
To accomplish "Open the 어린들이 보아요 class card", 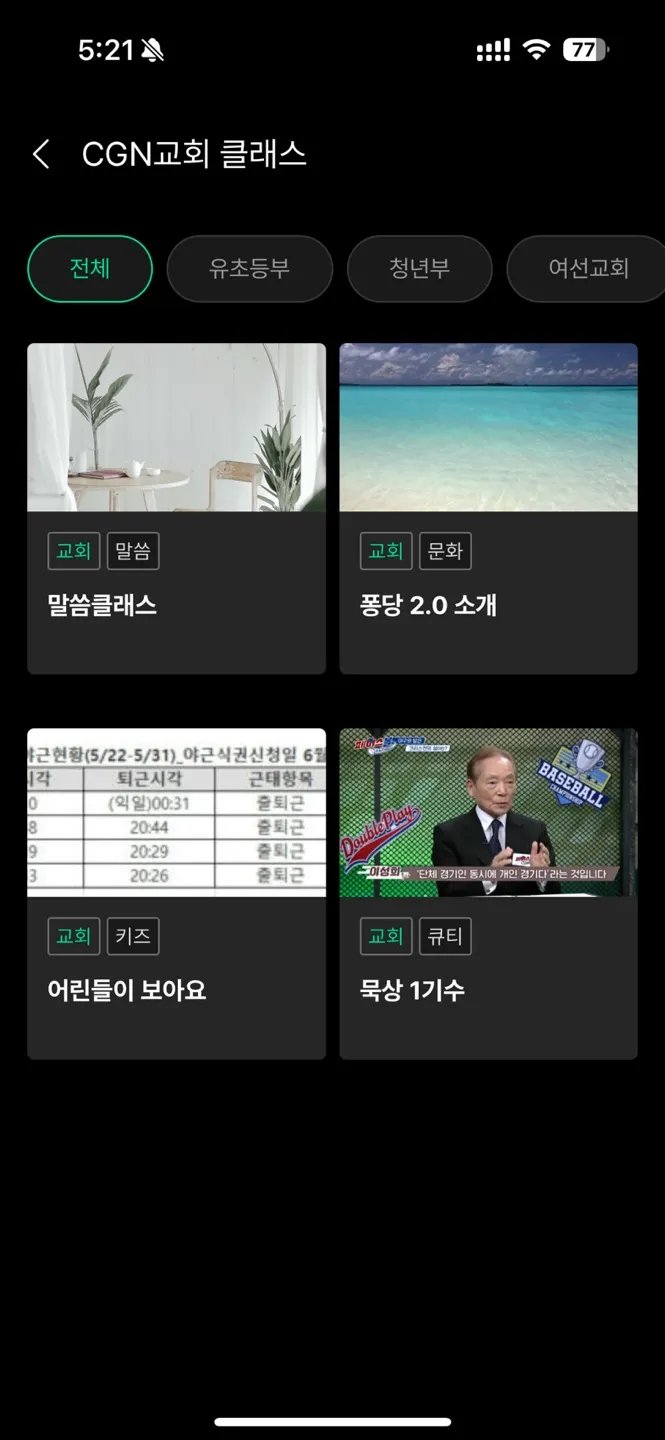I will pyautogui.click(x=176, y=893).
